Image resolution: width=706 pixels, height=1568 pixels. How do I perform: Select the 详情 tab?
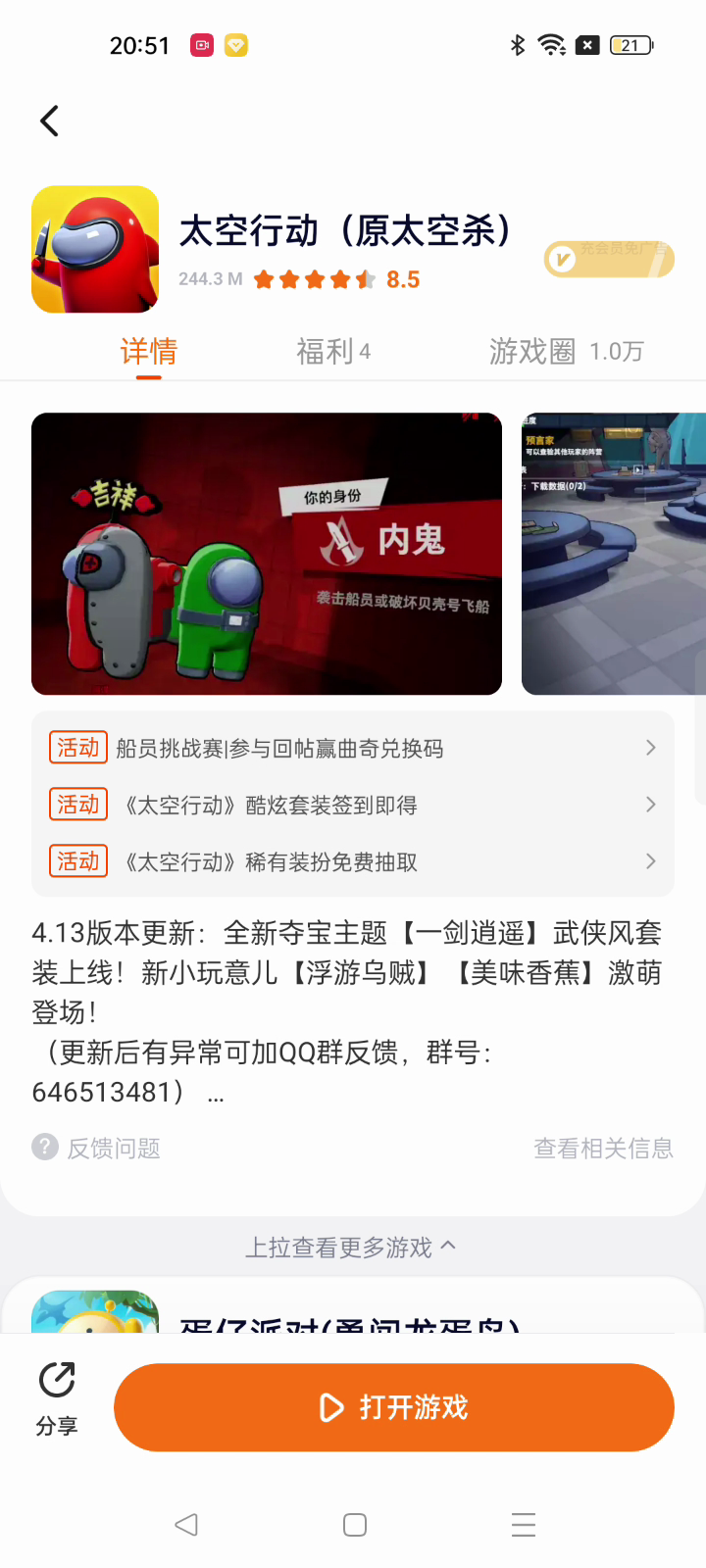(x=149, y=351)
